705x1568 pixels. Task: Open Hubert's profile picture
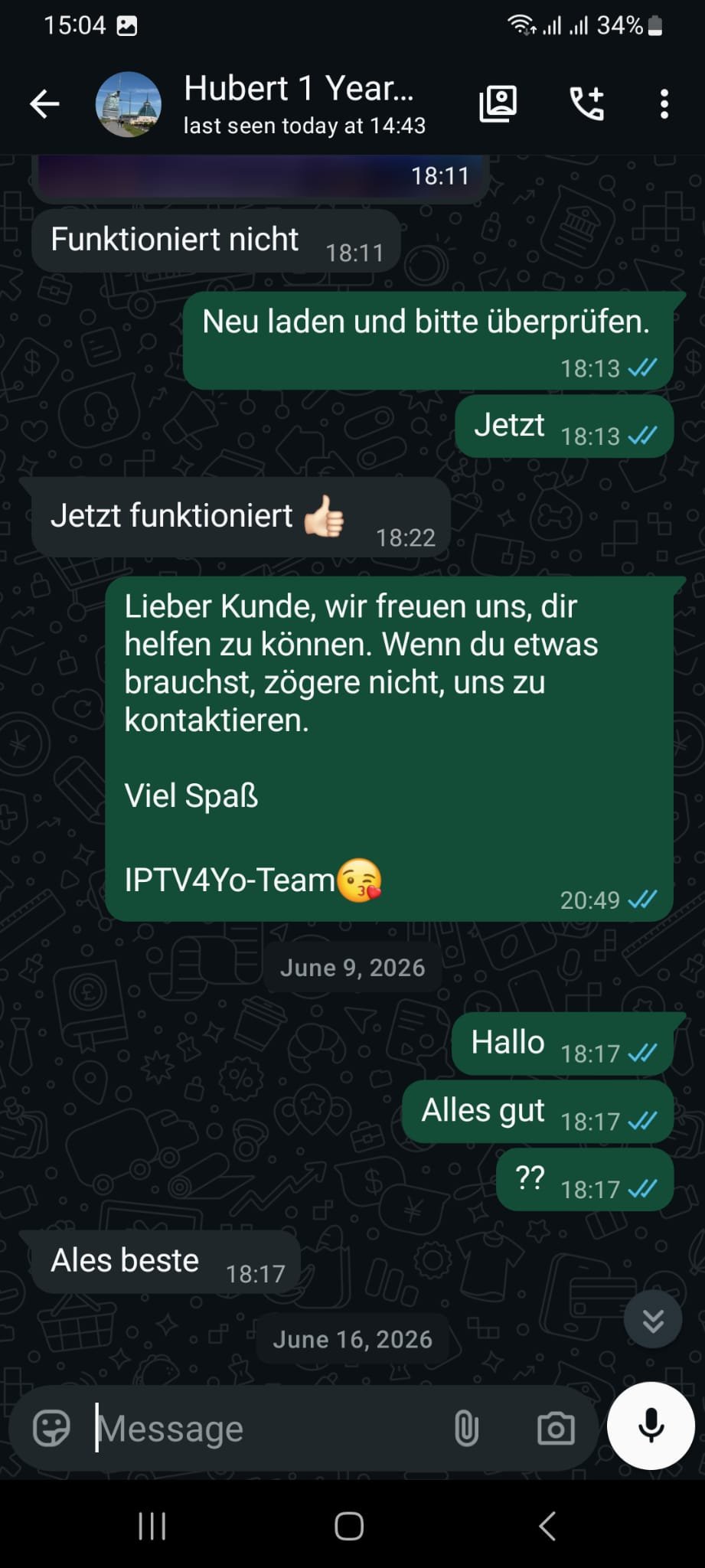pos(129,104)
